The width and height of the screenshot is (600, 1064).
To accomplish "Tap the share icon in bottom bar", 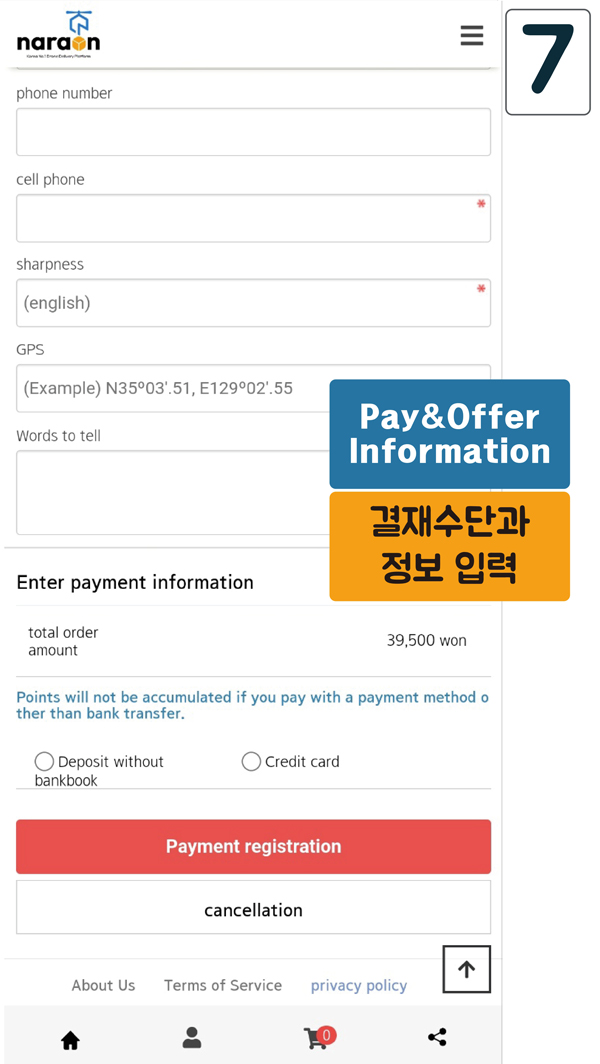I will pyautogui.click(x=438, y=1037).
